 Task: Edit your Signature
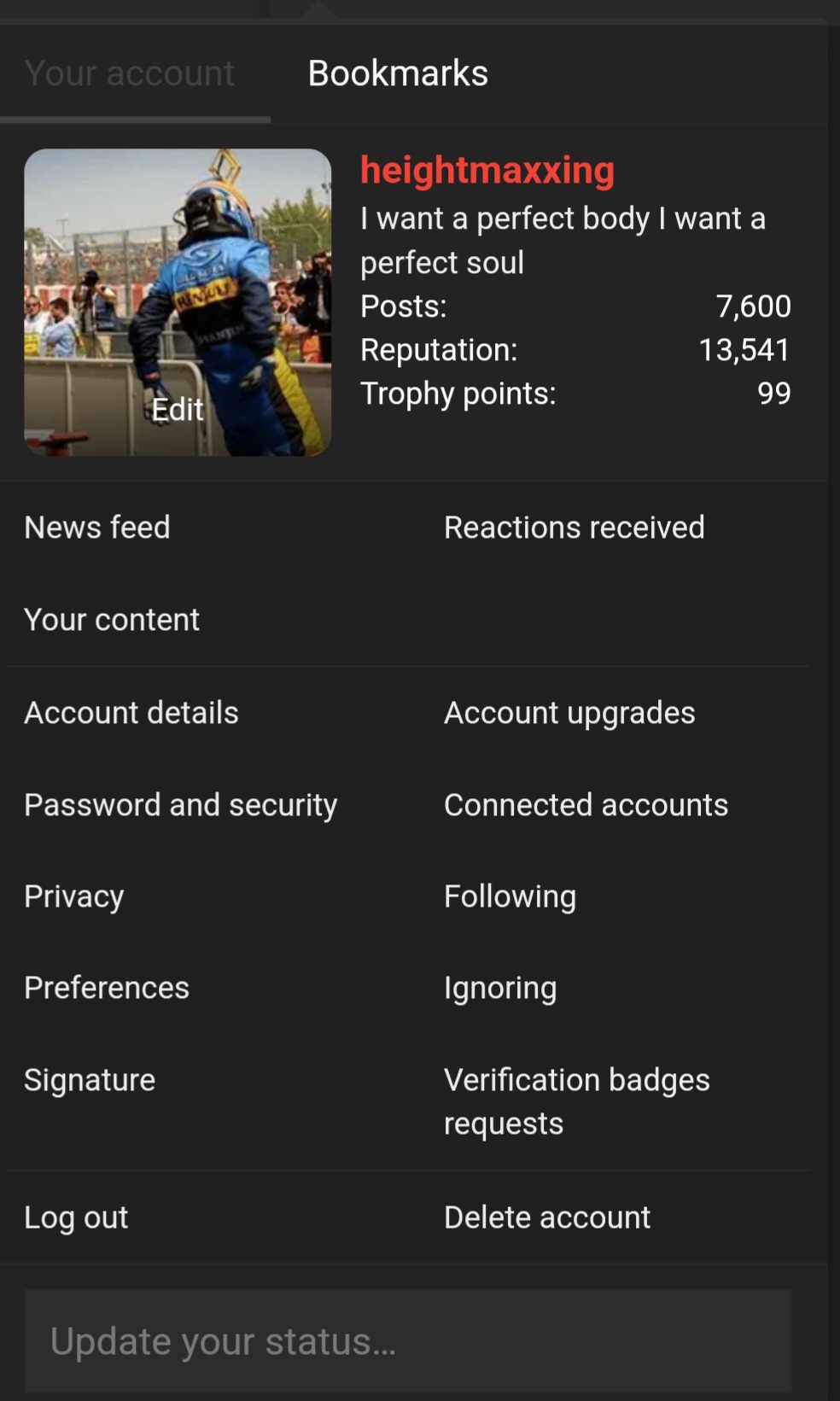coord(89,1079)
